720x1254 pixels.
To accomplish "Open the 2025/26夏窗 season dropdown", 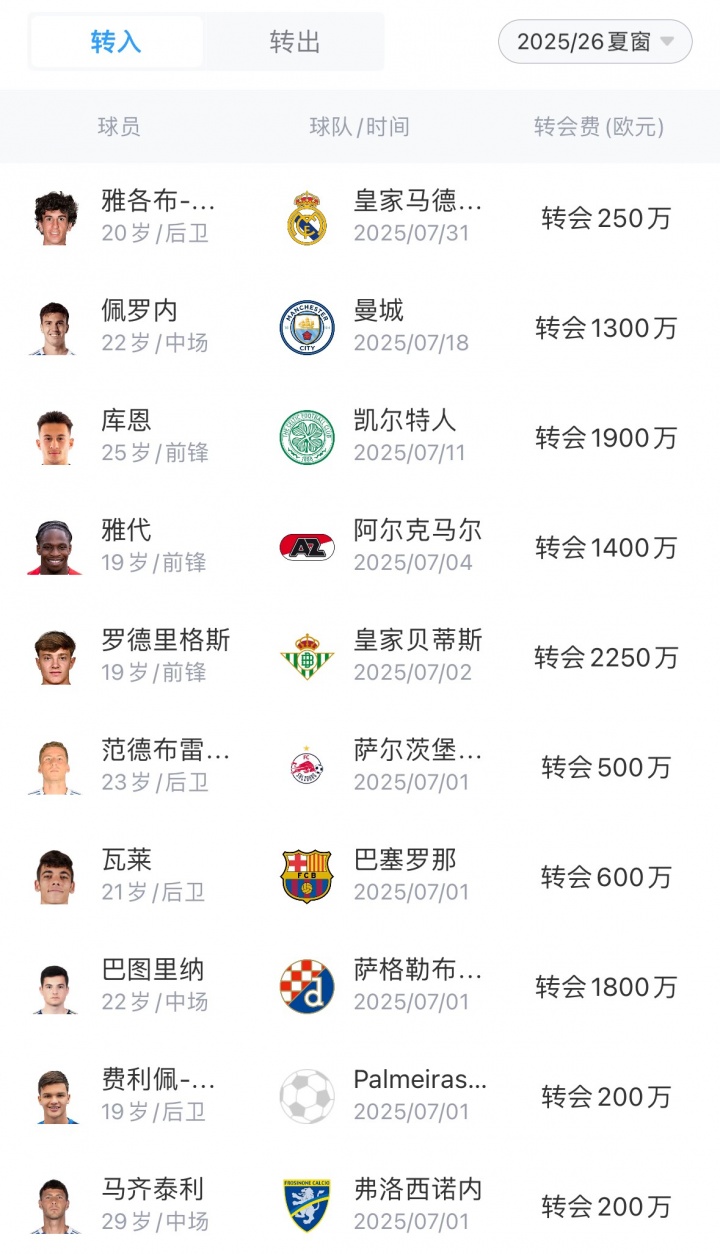I will (x=594, y=41).
